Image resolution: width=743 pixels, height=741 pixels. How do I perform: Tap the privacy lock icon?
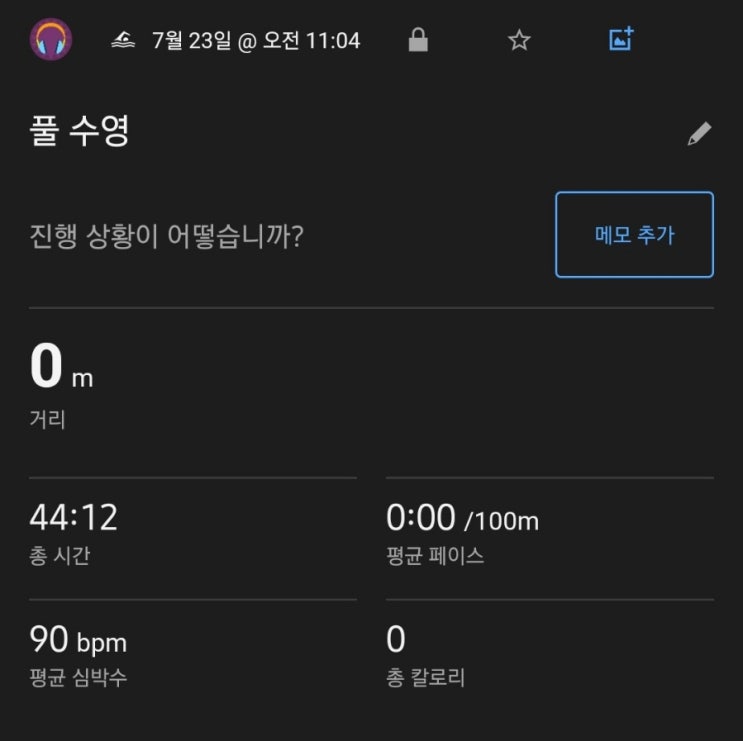418,40
